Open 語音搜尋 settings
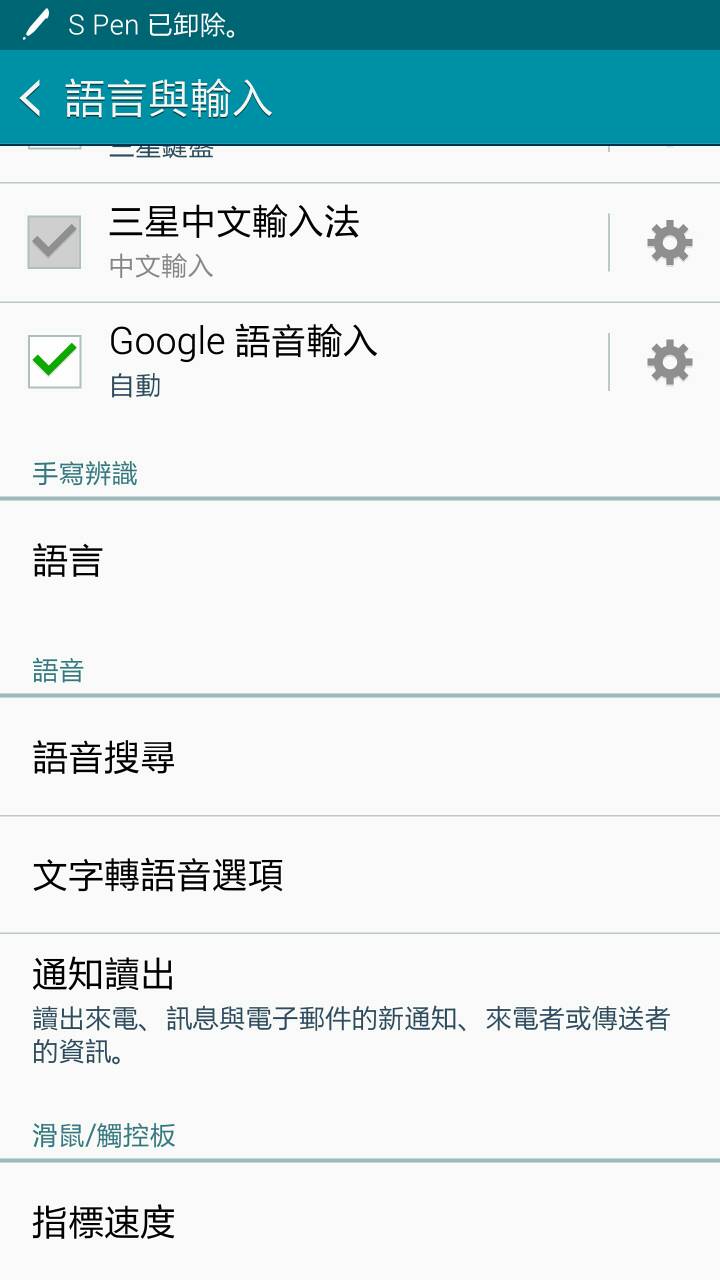The height and width of the screenshot is (1280, 720). point(360,758)
